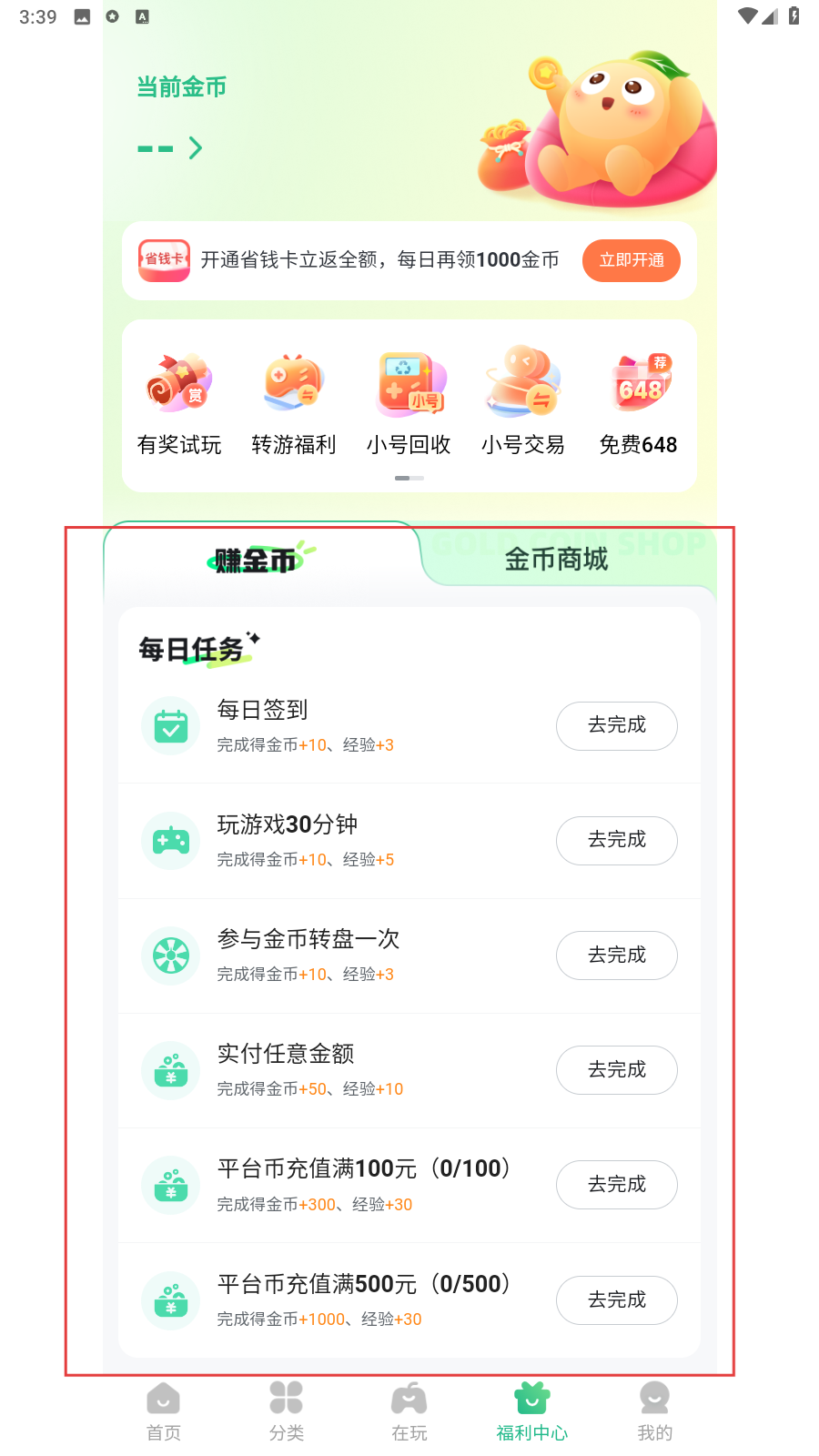Tap 去完成 for 参与金币转盘一次
819x1456 pixels.
coord(616,955)
